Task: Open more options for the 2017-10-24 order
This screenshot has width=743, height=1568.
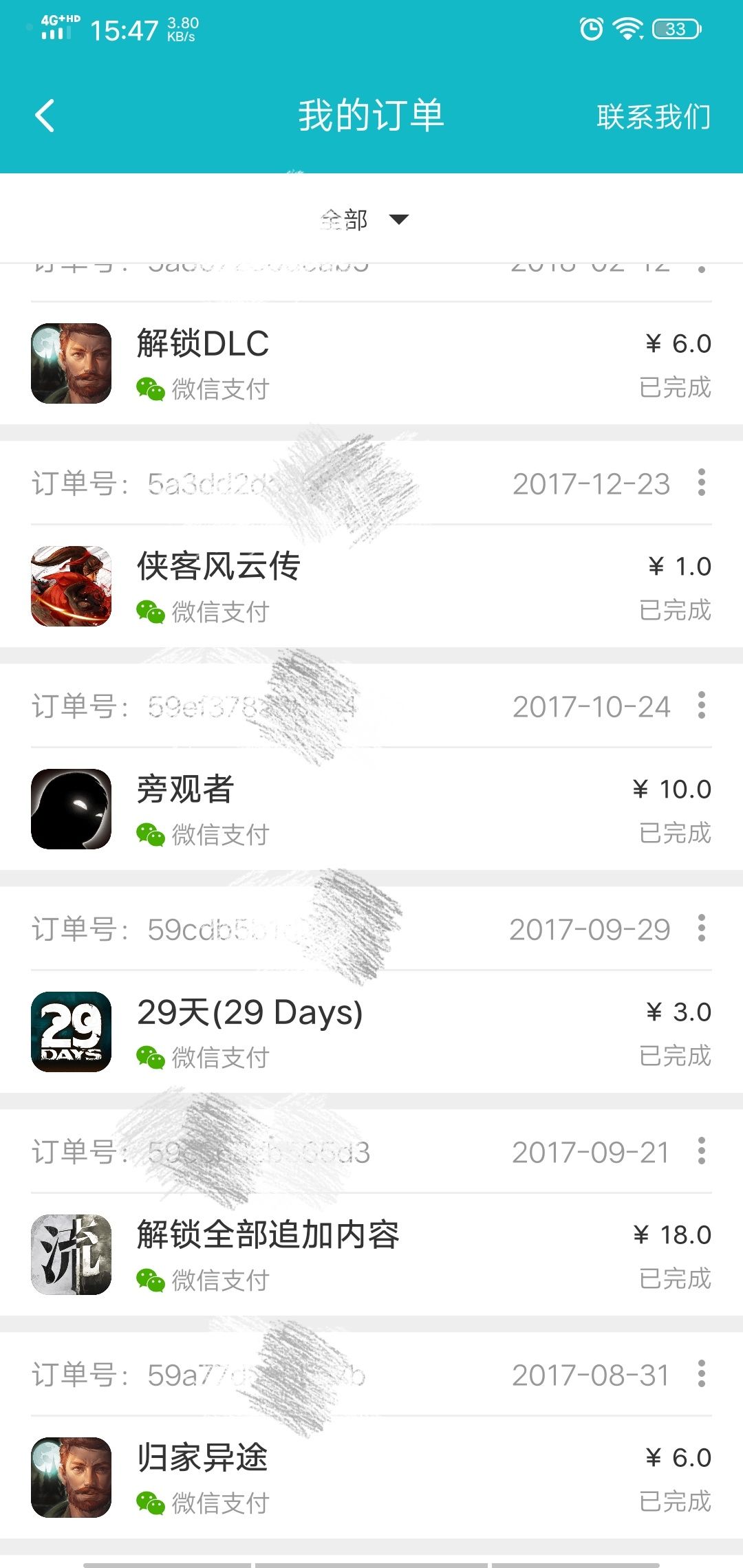Action: pos(701,706)
